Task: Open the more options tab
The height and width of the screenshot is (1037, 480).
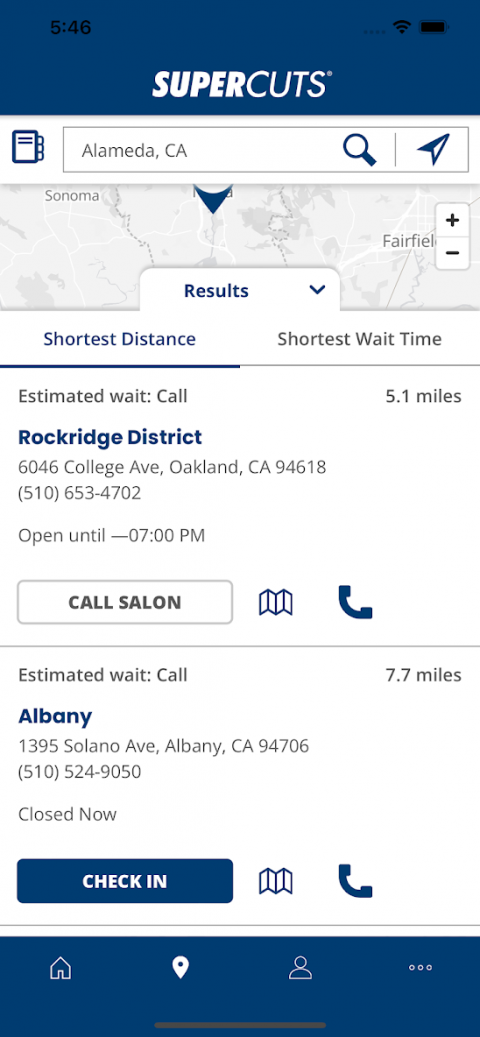Action: [x=420, y=968]
